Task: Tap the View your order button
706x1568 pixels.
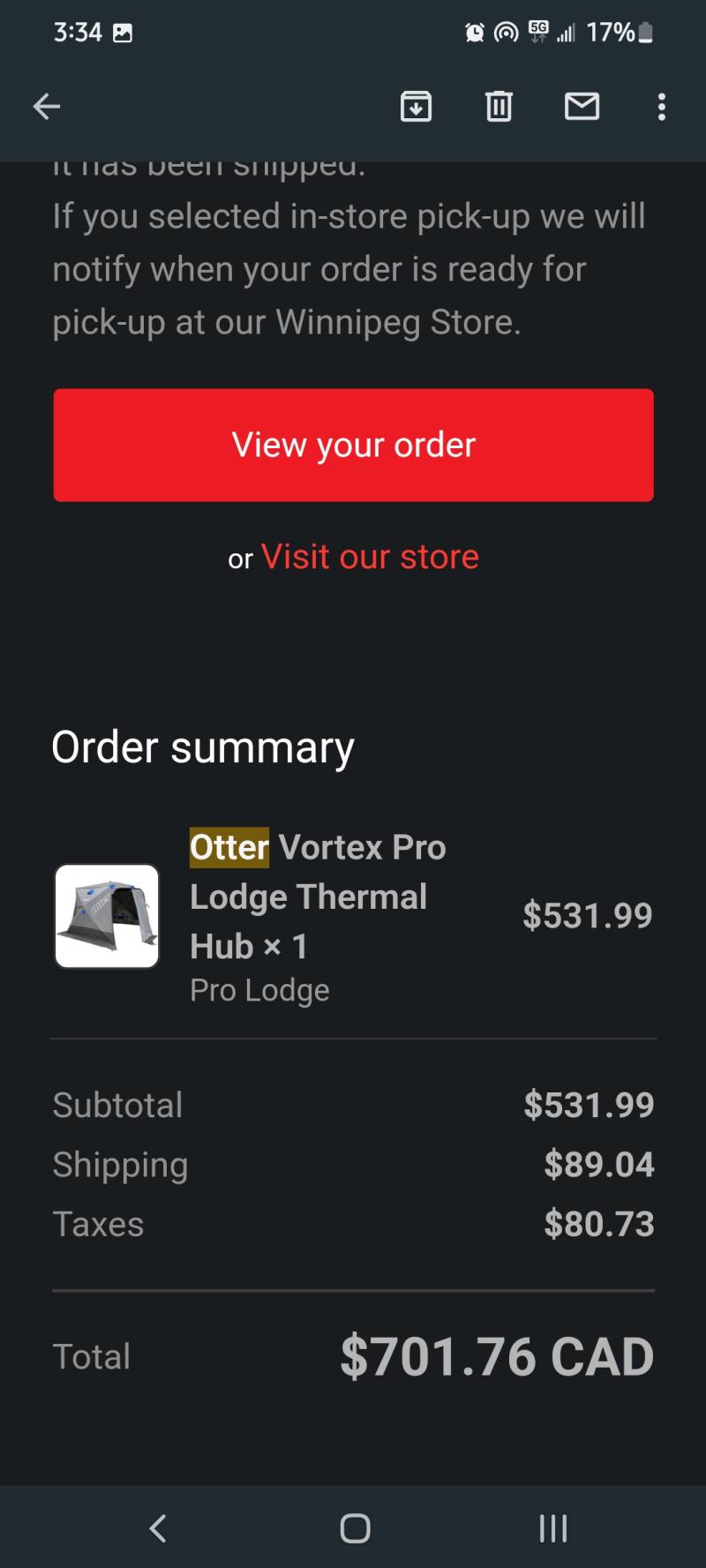Action: pyautogui.click(x=353, y=445)
